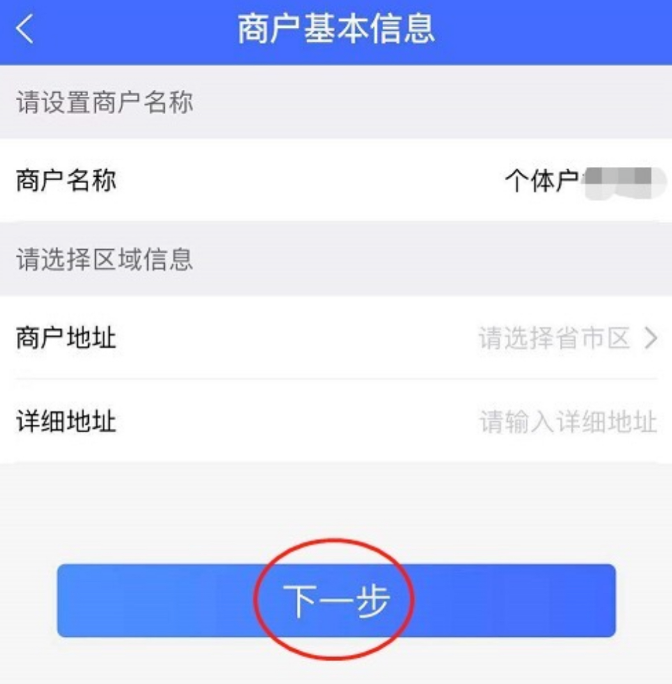672x684 pixels.
Task: Go back using the top-left arrow
Action: pos(26,30)
